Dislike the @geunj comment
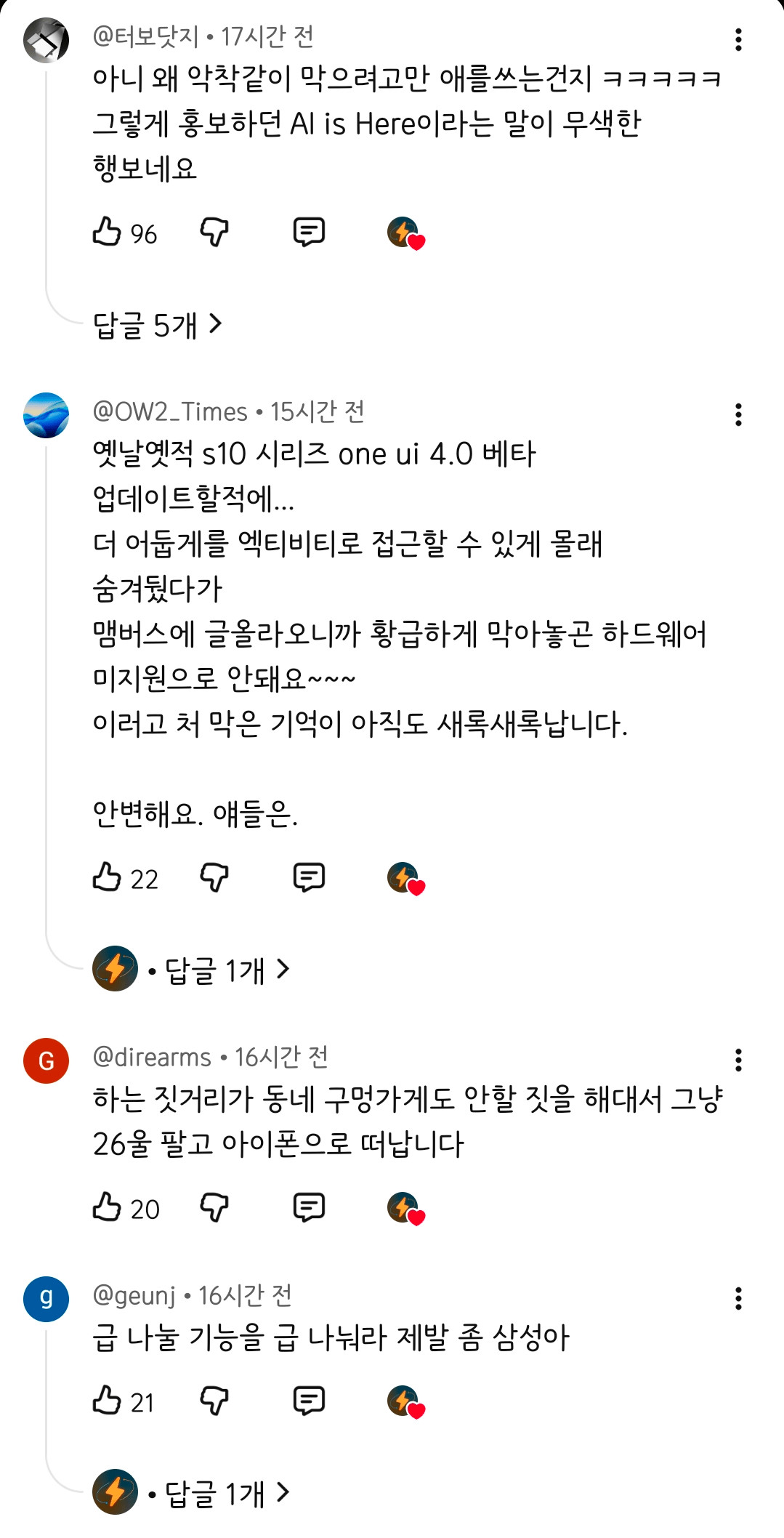784x1538 pixels. click(x=214, y=1401)
